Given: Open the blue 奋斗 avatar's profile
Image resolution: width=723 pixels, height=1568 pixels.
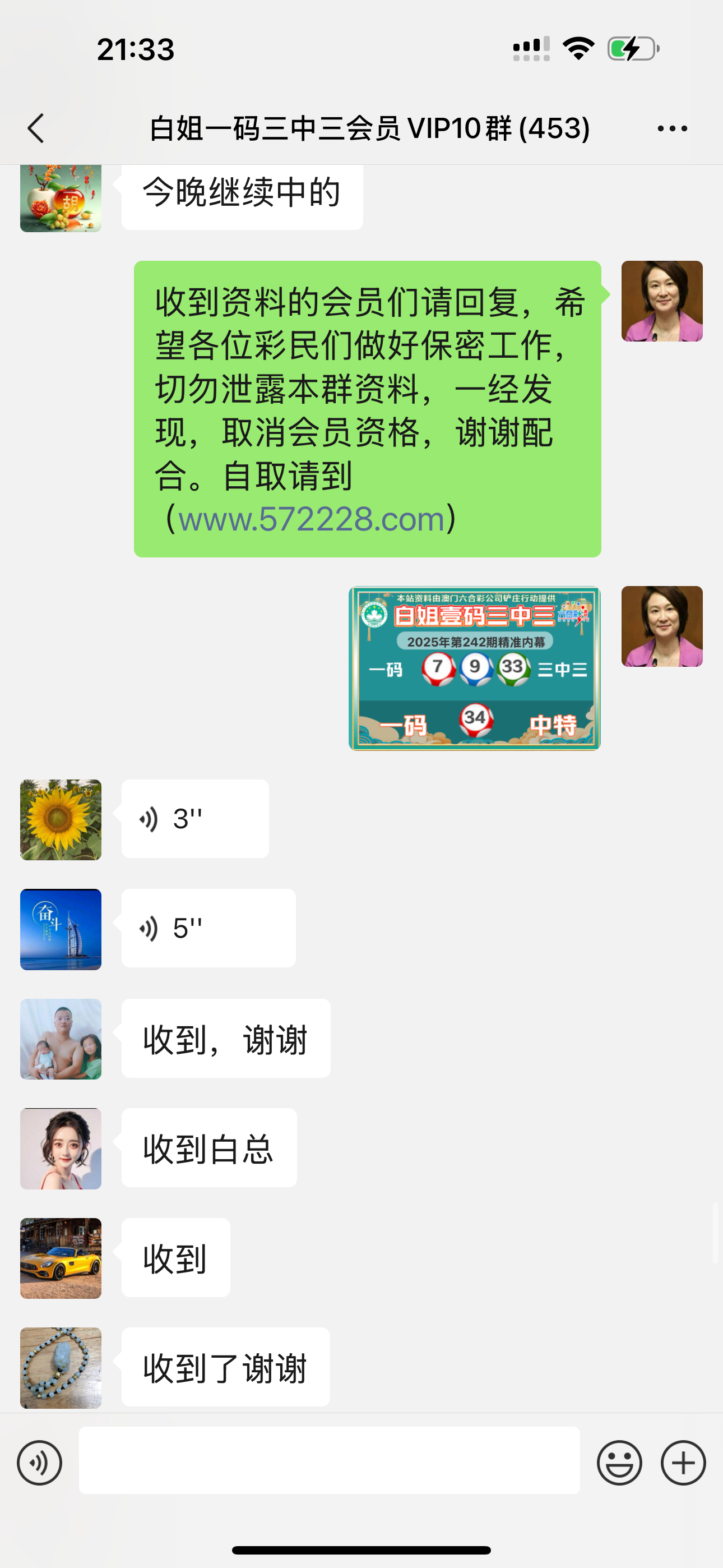Looking at the screenshot, I should [61, 929].
